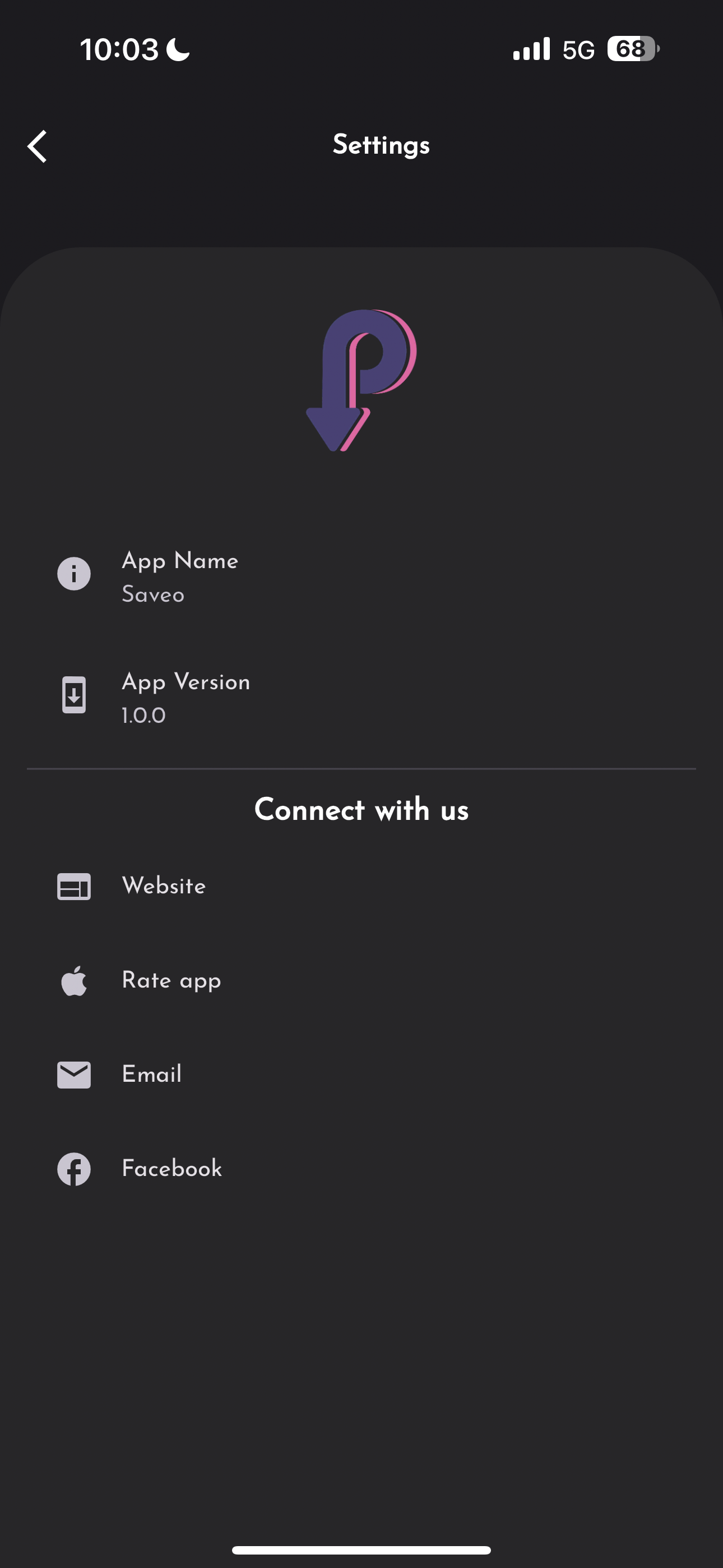
Task: Click the Apple icon next to Rate app
Action: coord(73,981)
